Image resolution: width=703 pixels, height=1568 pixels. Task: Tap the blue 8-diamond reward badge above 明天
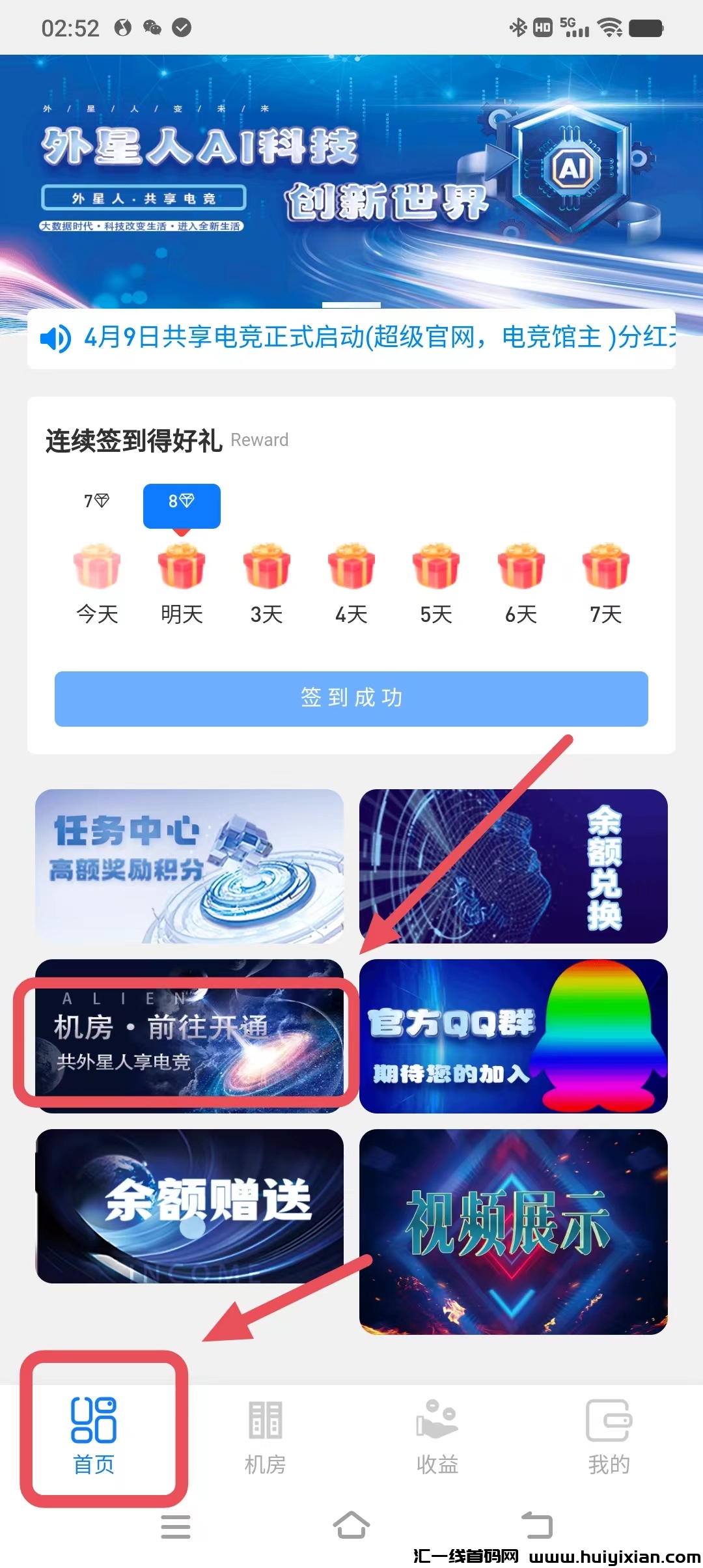[x=182, y=505]
